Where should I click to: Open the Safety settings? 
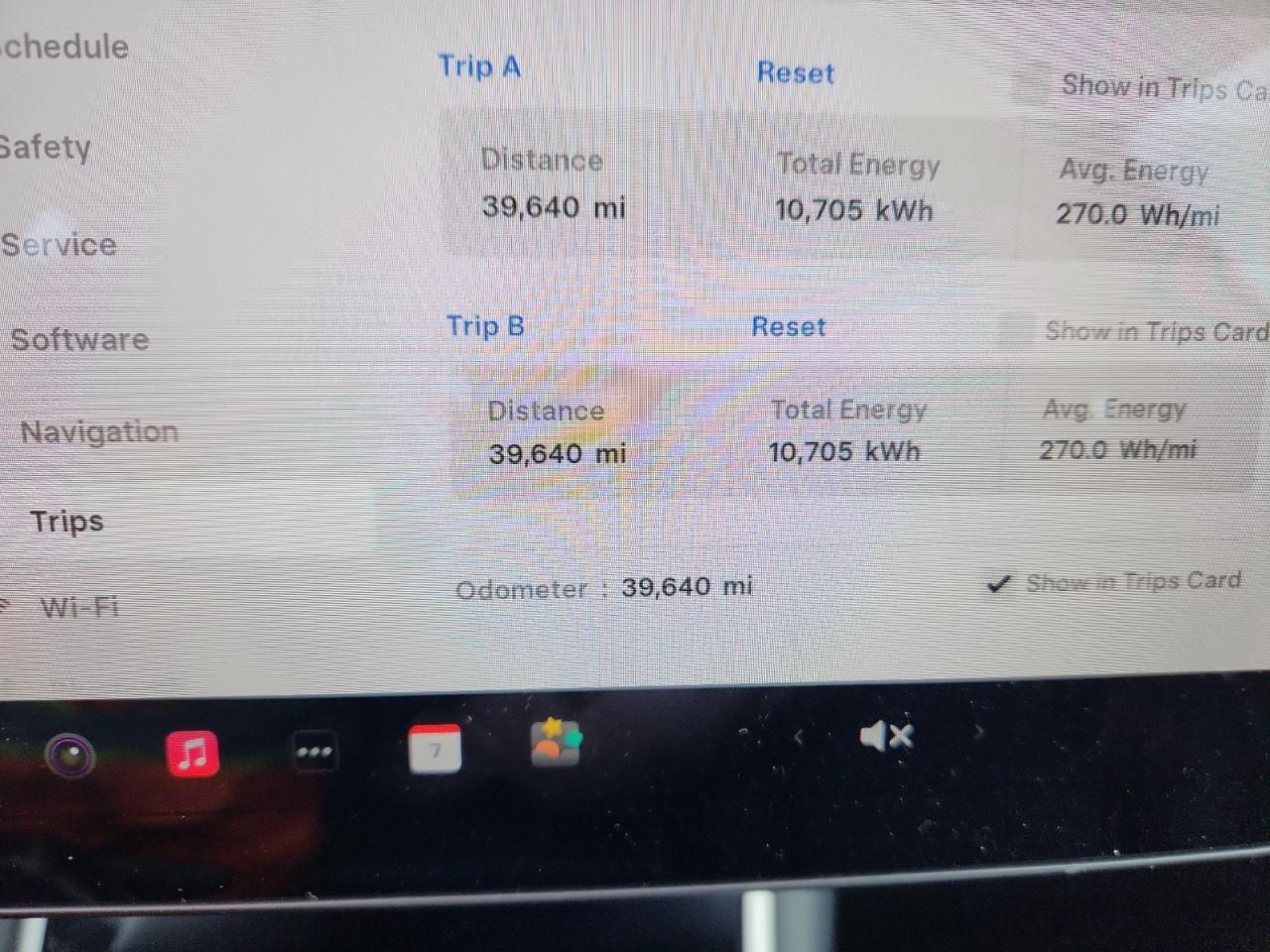tap(46, 148)
